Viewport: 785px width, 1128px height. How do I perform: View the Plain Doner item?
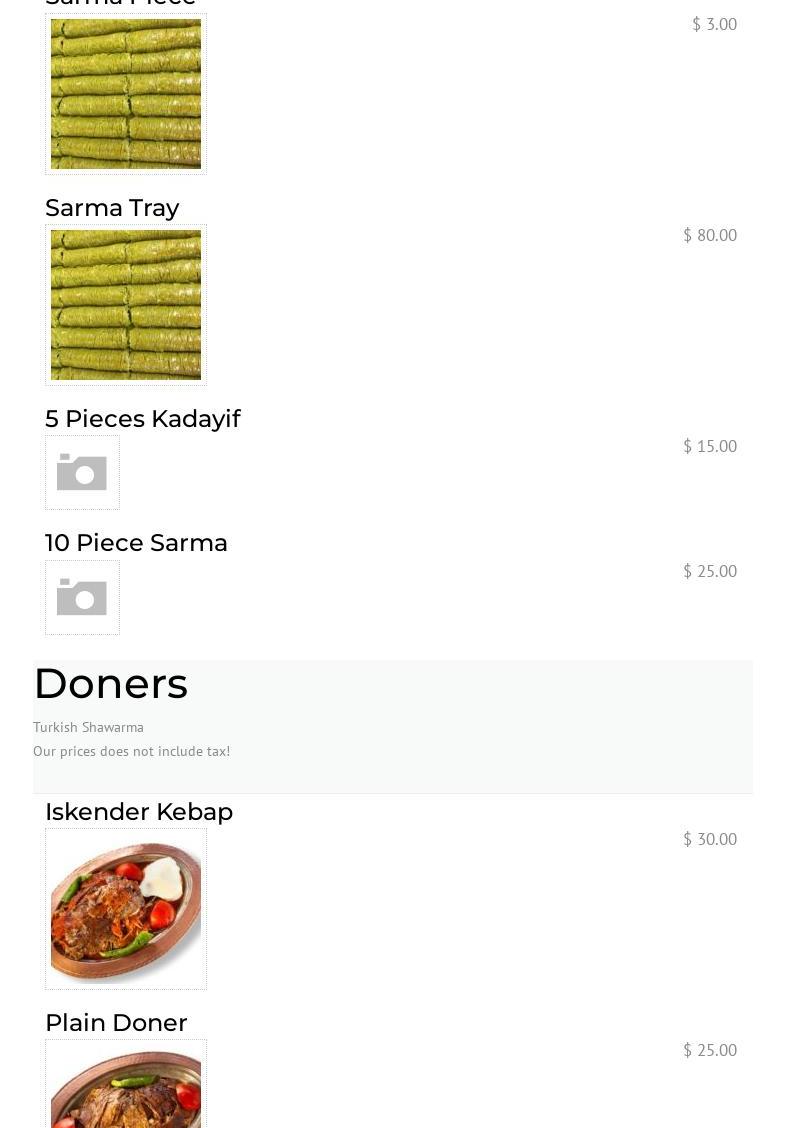coord(116,1023)
